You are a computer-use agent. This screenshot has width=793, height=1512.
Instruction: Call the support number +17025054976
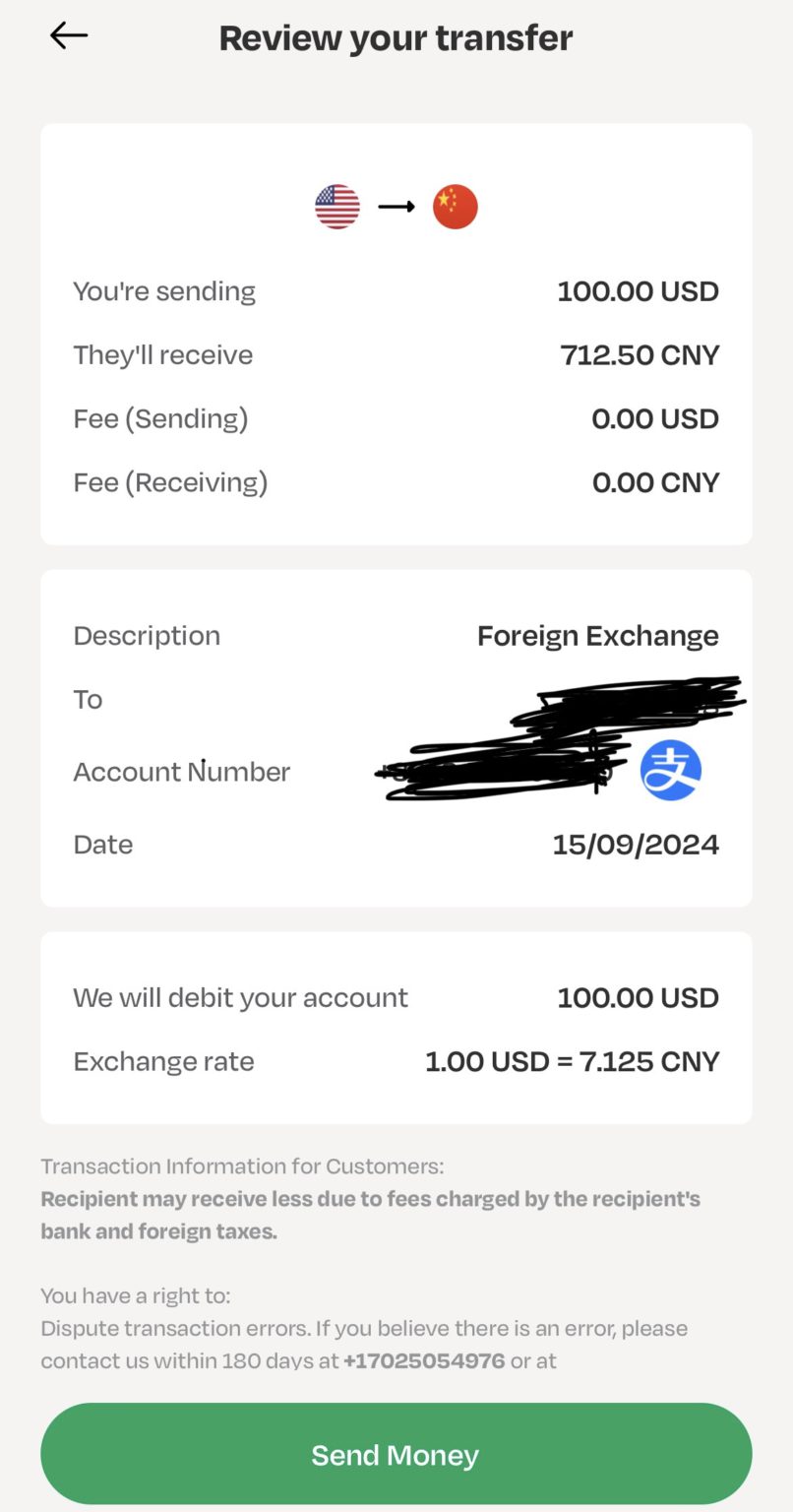pyautogui.click(x=424, y=1361)
